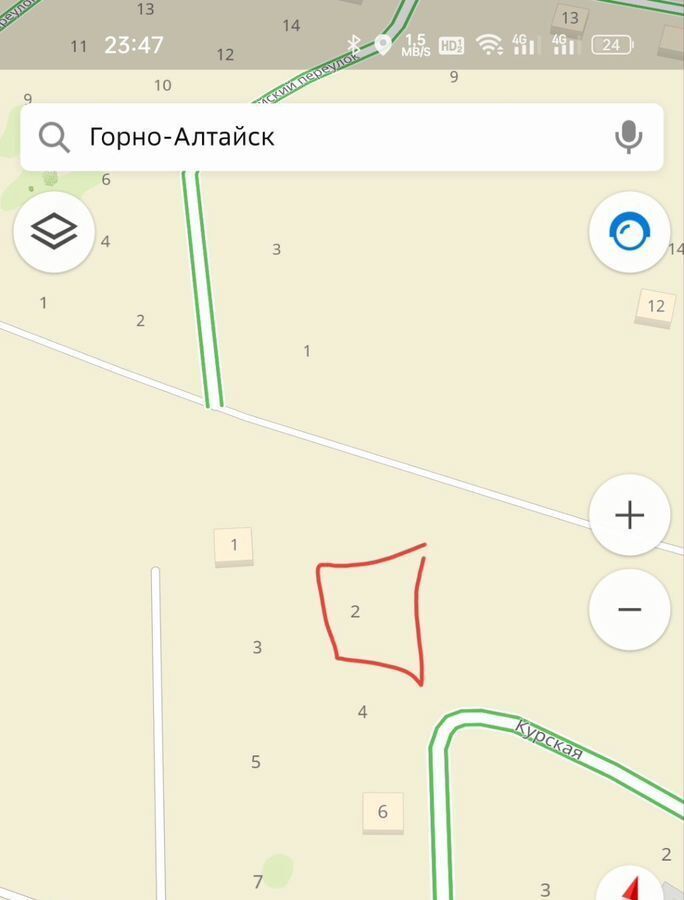The image size is (684, 900).
Task: Tap the Горно-Алтайск search field
Action: point(320,136)
